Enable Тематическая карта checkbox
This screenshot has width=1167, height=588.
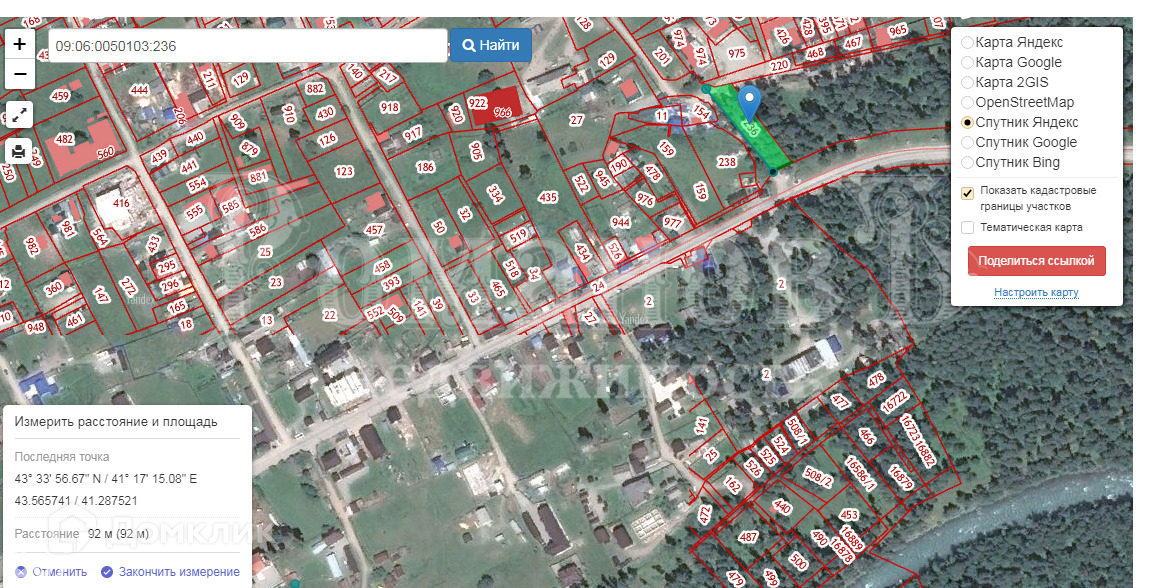coord(967,227)
